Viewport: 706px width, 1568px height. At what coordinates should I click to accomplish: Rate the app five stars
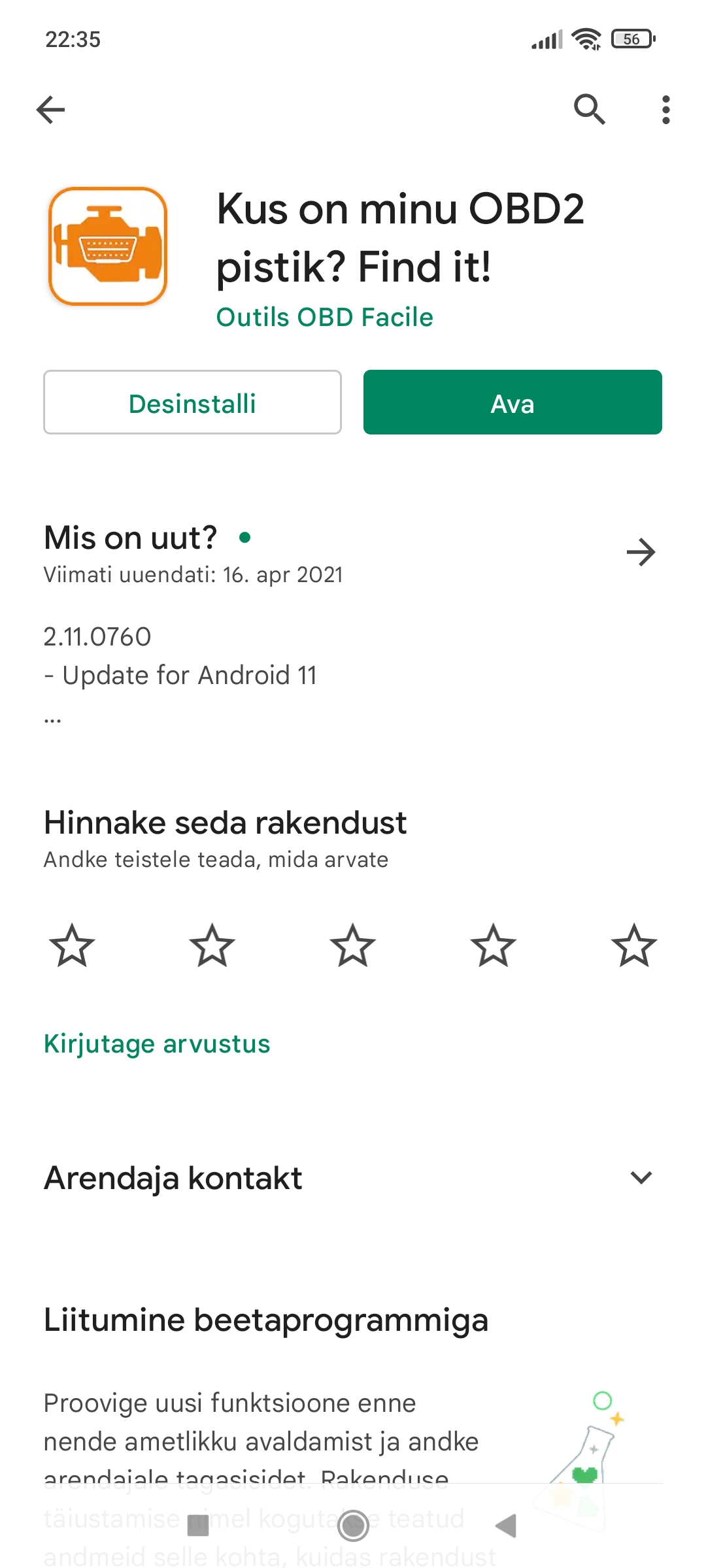point(633,945)
